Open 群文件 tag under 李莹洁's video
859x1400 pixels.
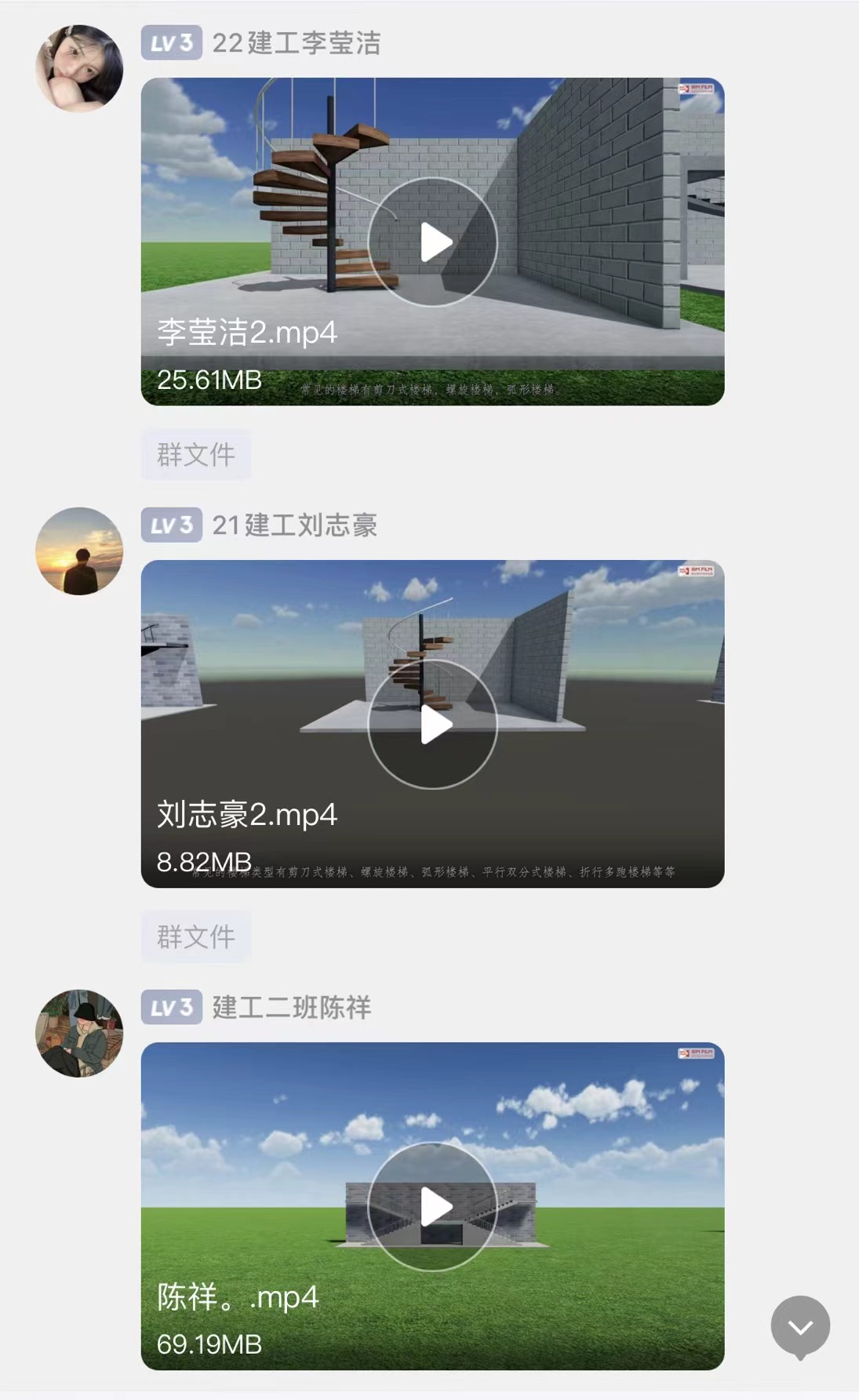click(x=196, y=454)
